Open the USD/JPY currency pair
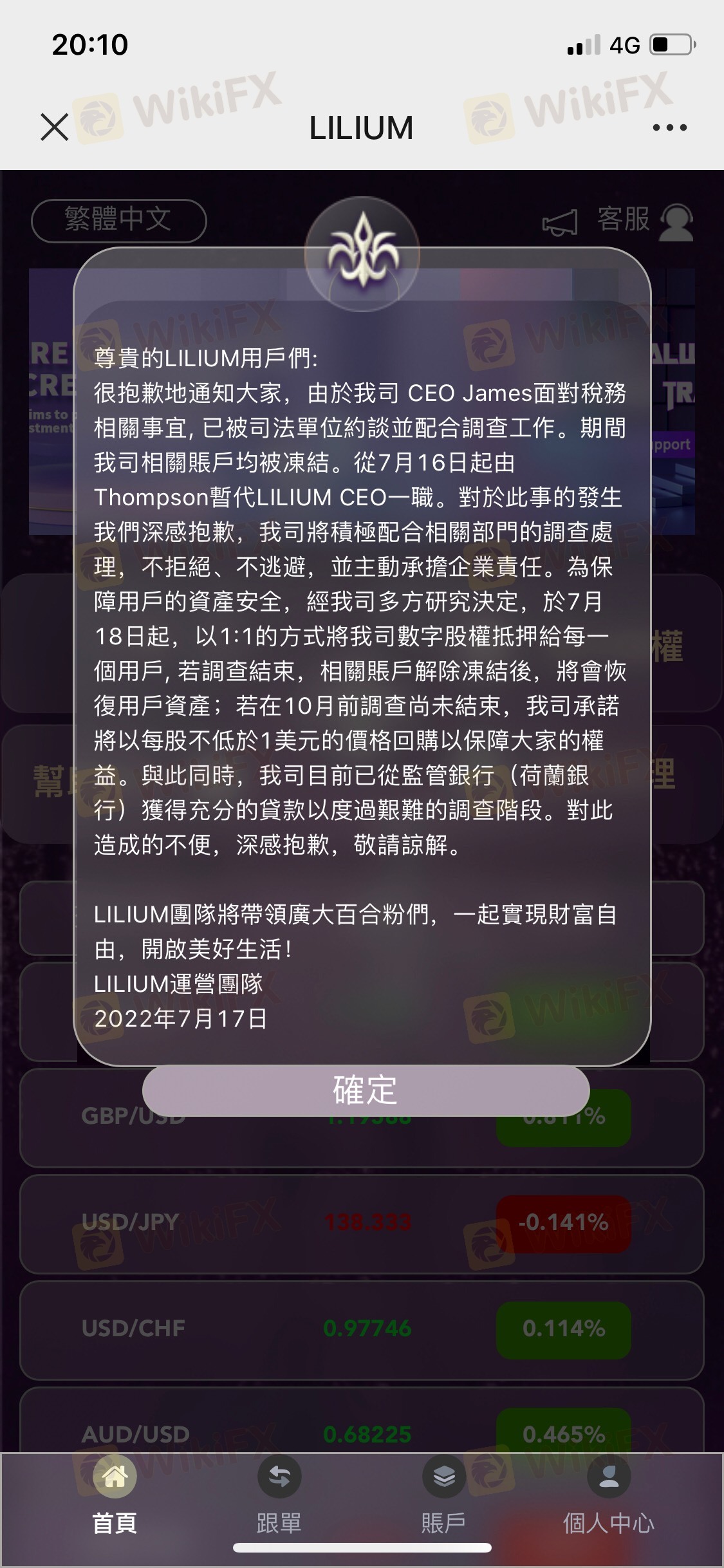The image size is (724, 1568). point(360,1223)
